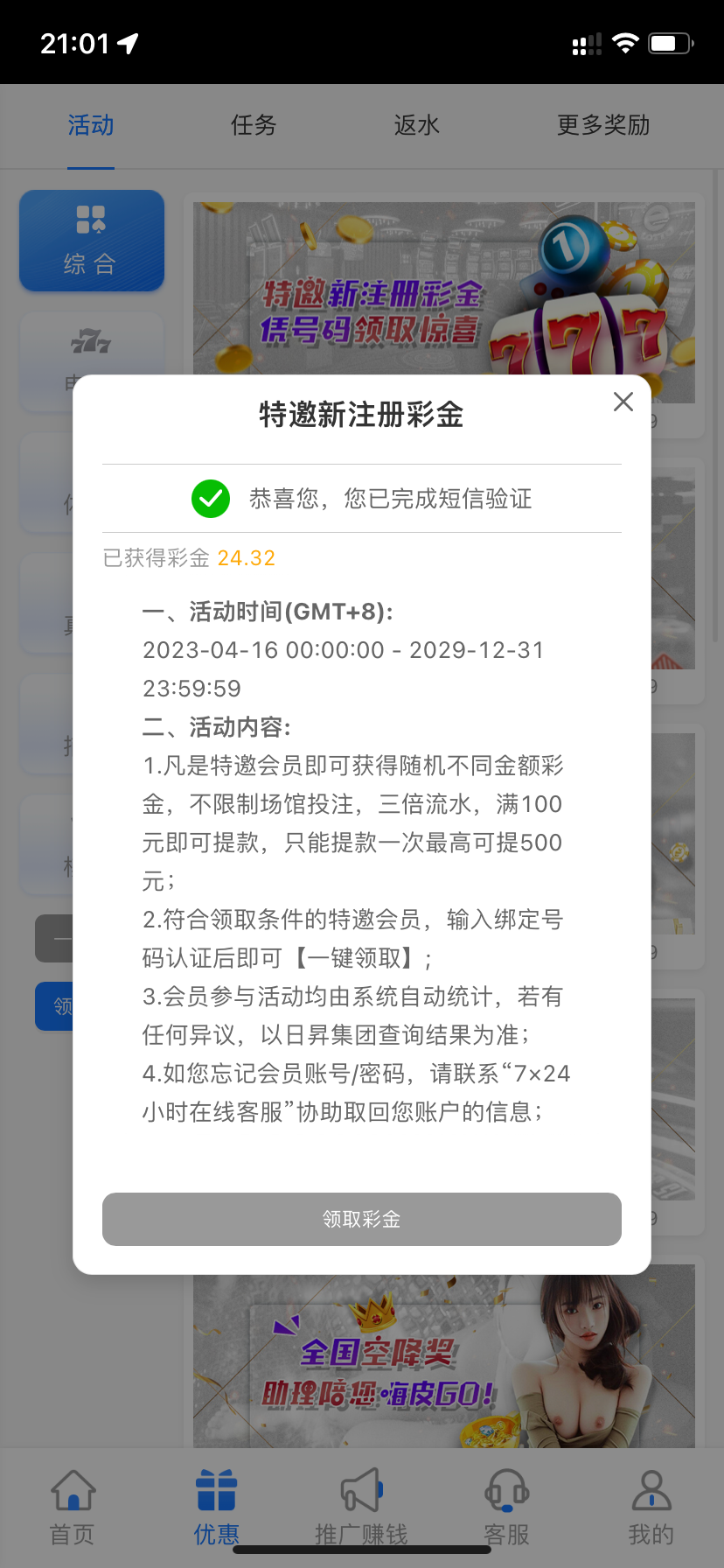Contact 客服 from the bottom bar
Image resolution: width=724 pixels, height=1568 pixels.
pos(506,1507)
